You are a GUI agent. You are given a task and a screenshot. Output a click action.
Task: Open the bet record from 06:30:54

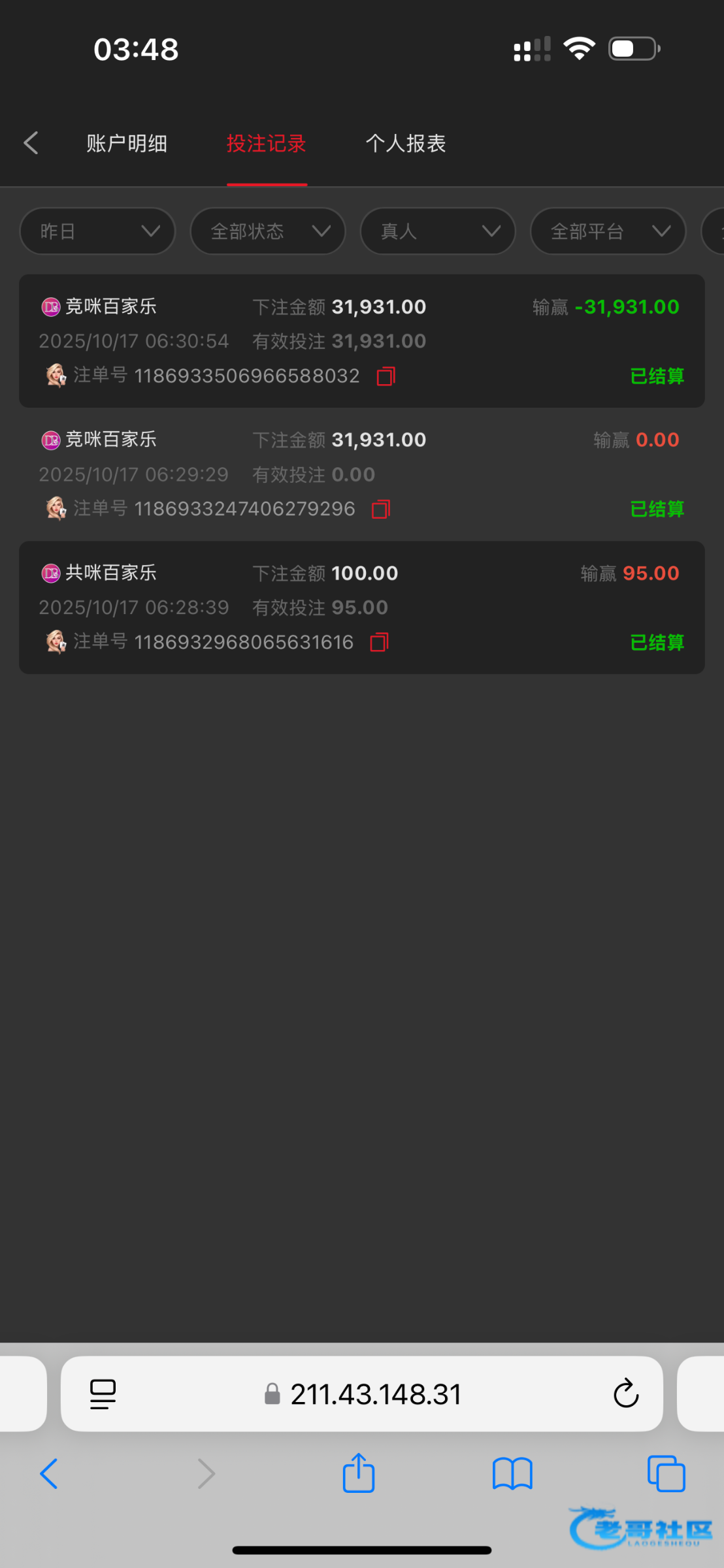[361, 341]
